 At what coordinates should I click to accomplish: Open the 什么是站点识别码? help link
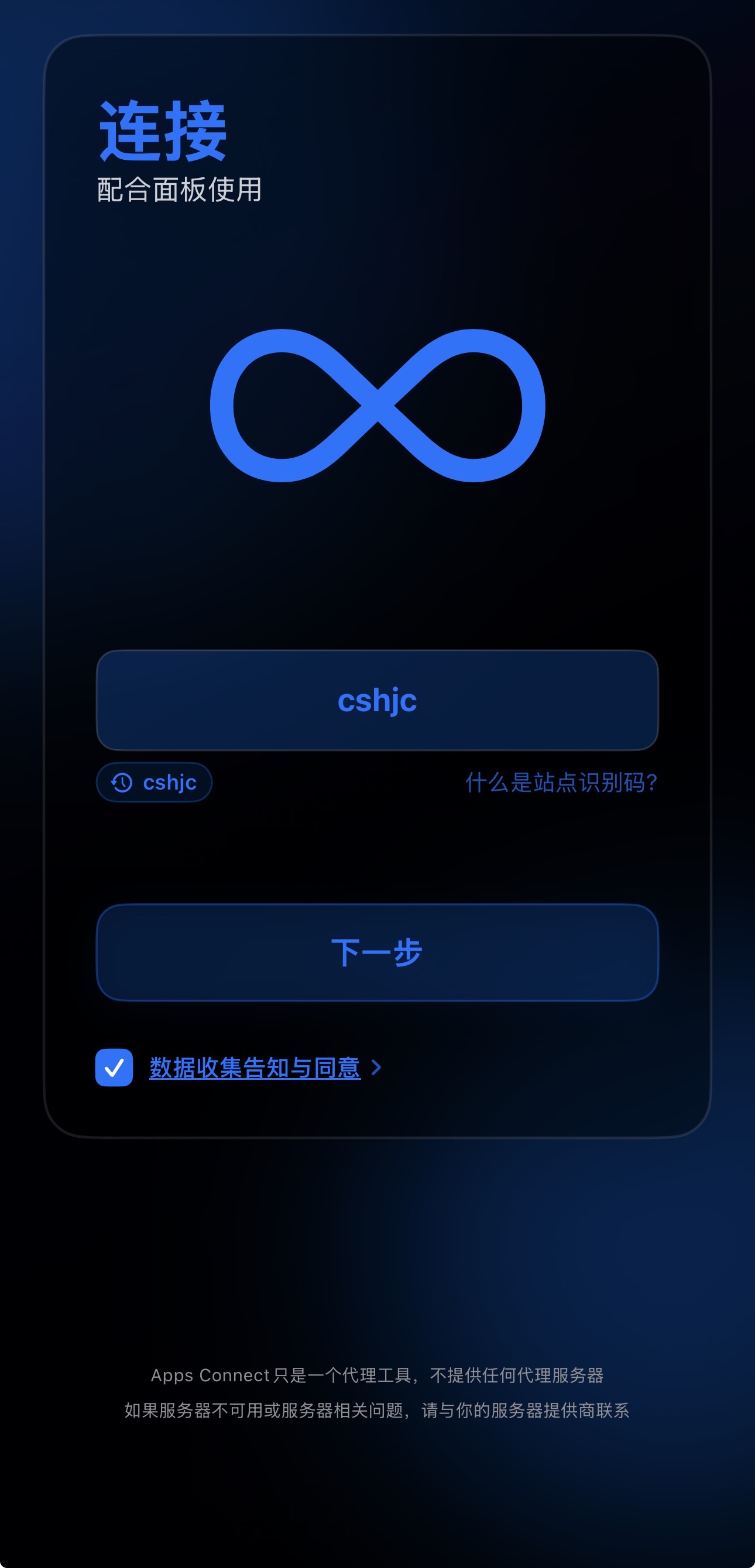[561, 782]
